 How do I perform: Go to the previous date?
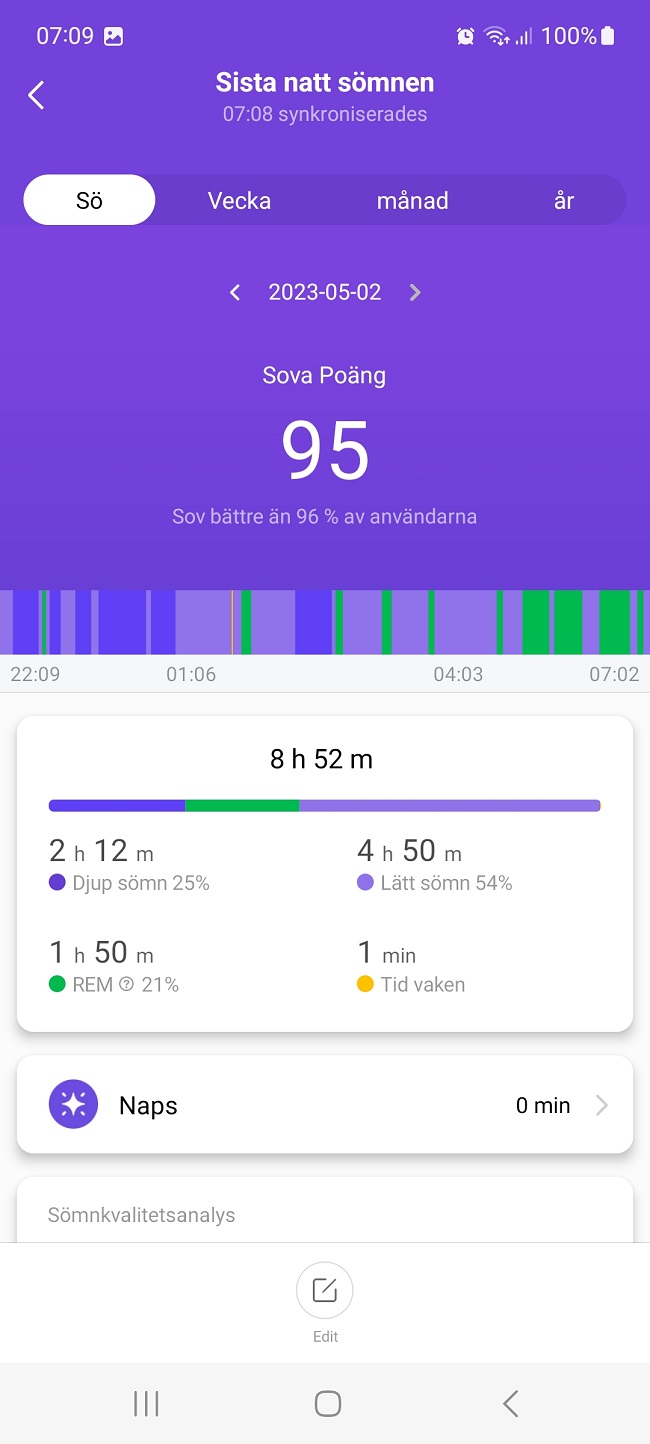click(235, 292)
